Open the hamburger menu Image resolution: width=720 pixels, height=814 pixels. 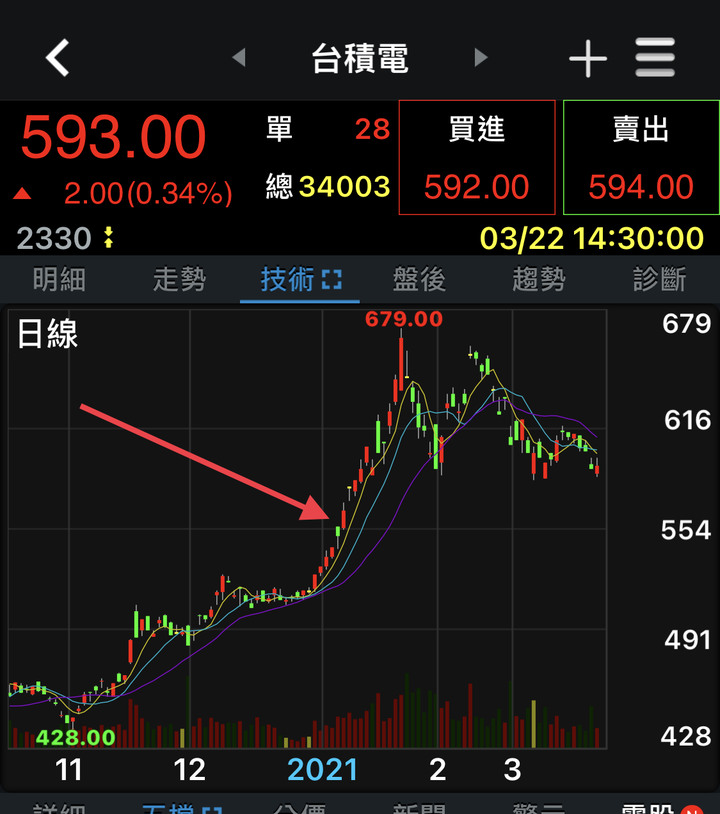click(x=655, y=58)
